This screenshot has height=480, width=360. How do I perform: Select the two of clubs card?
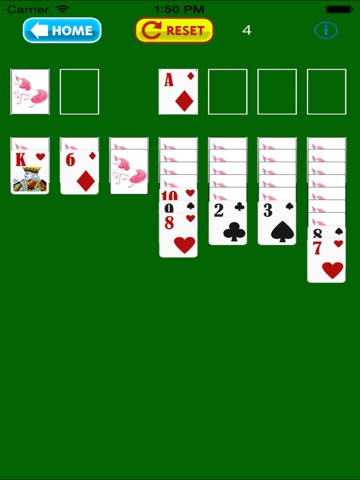[228, 223]
